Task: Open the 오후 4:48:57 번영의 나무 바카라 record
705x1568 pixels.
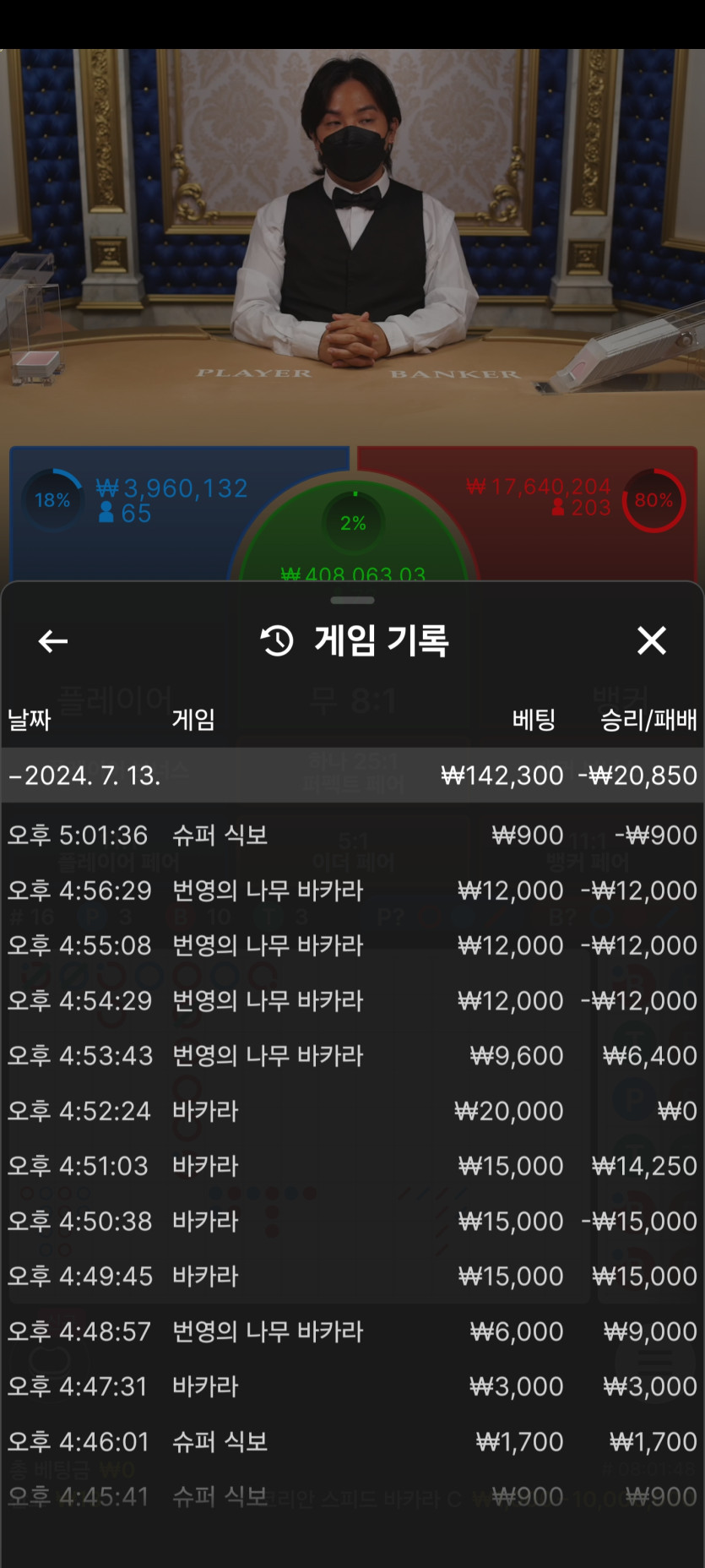Action: [352, 1331]
